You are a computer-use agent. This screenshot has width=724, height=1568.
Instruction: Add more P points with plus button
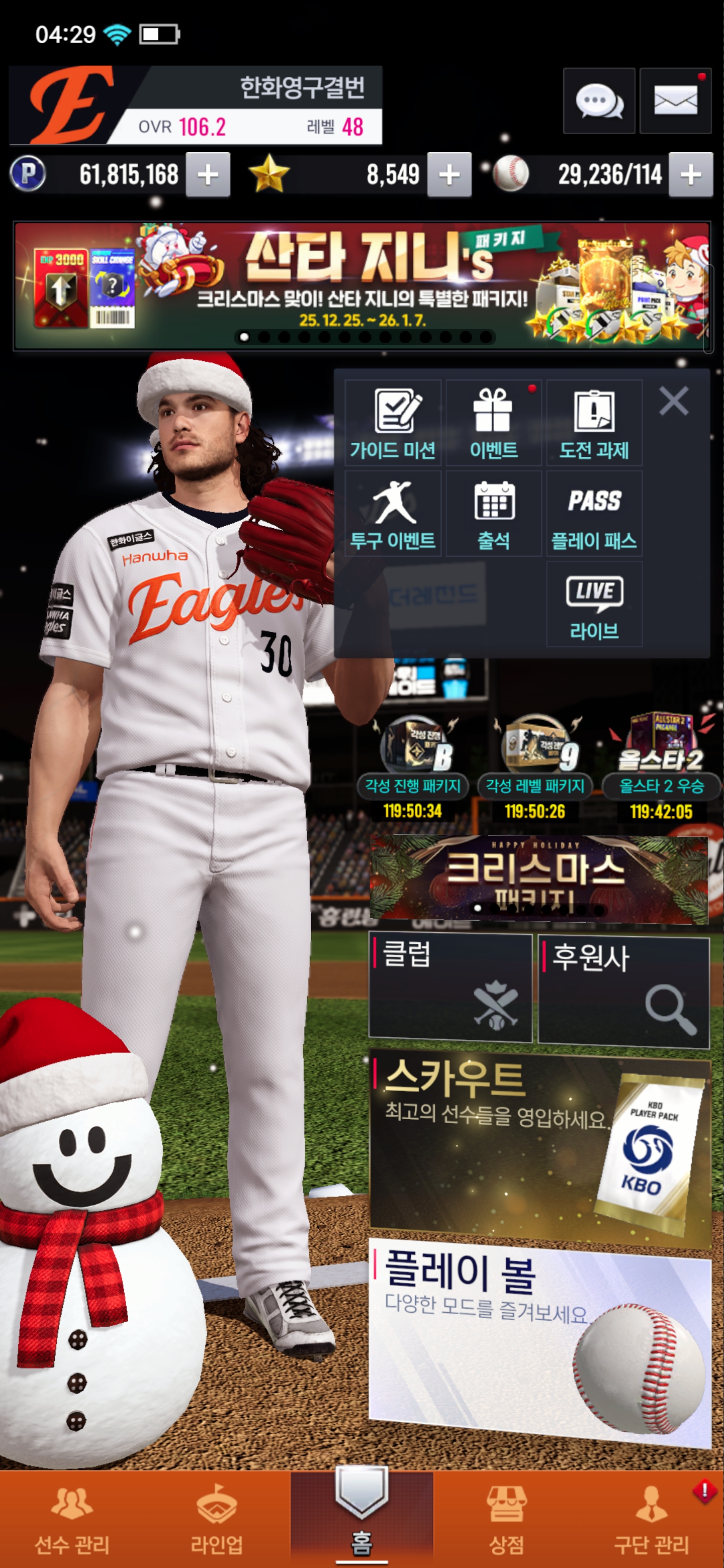[208, 175]
